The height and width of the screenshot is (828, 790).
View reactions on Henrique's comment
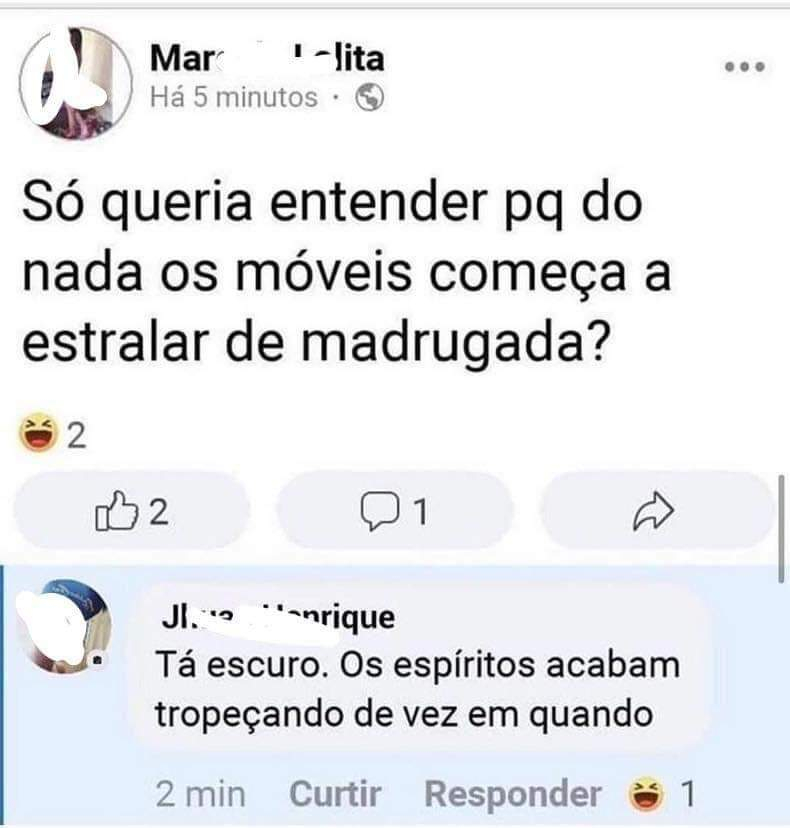click(x=661, y=795)
